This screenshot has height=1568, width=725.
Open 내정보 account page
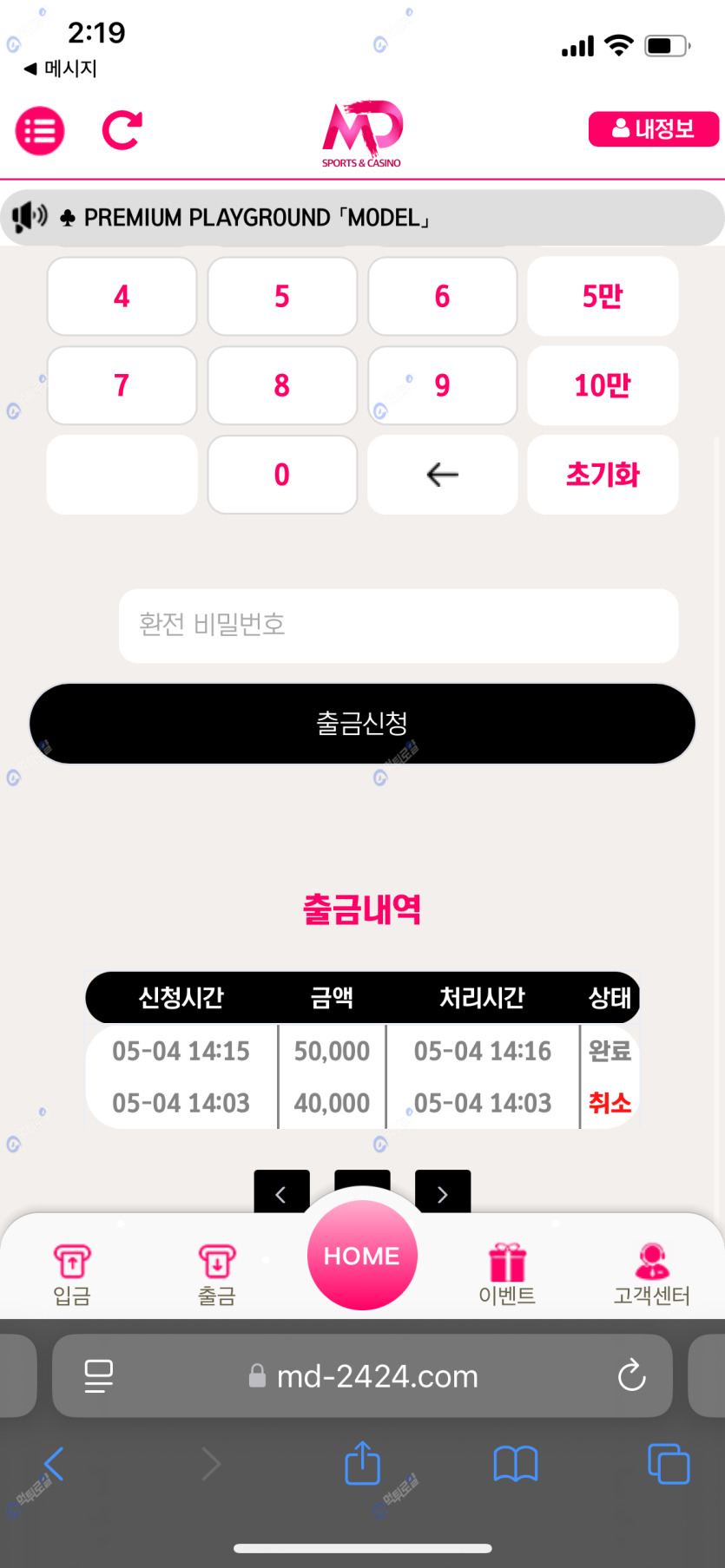coord(653,129)
